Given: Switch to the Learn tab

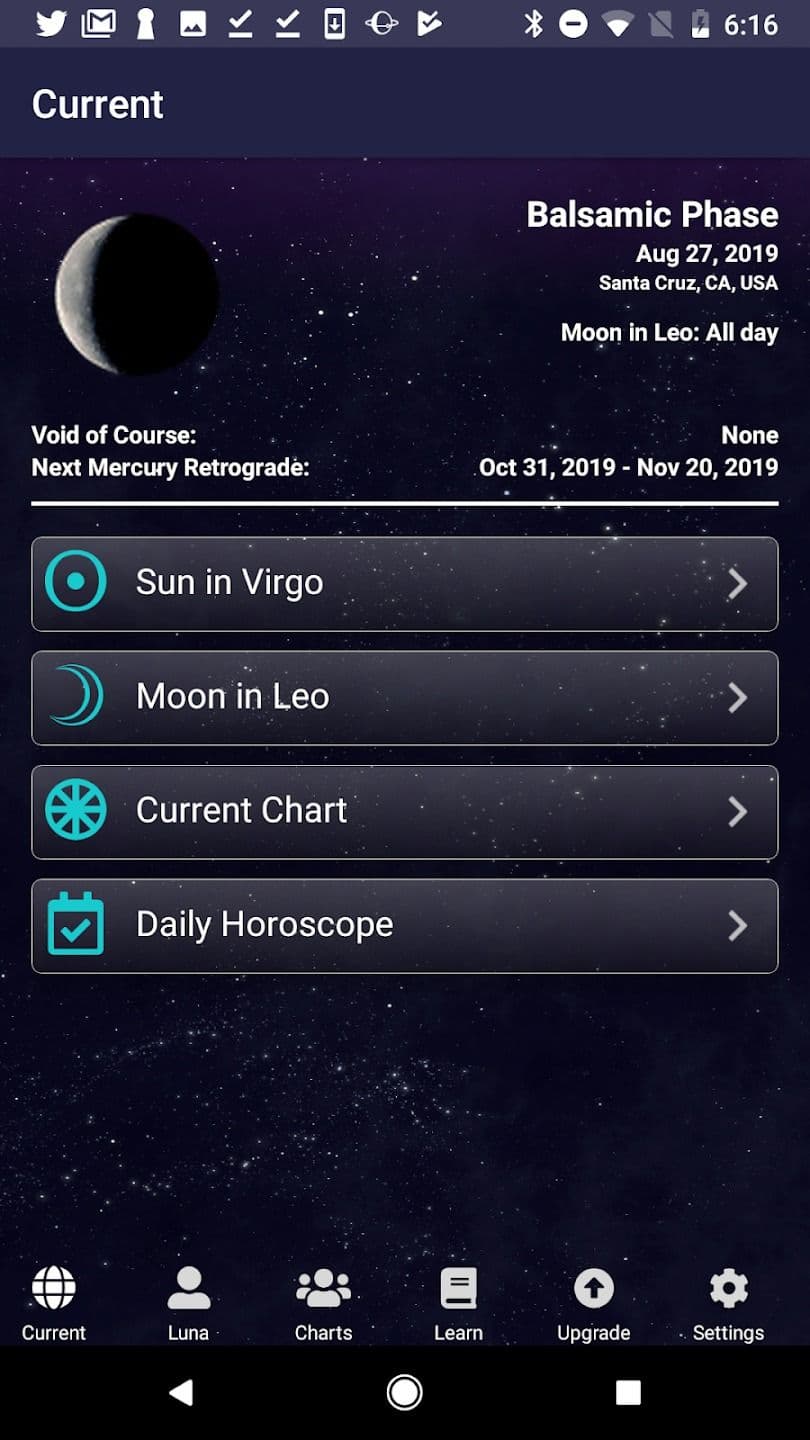Looking at the screenshot, I should coord(458,1304).
